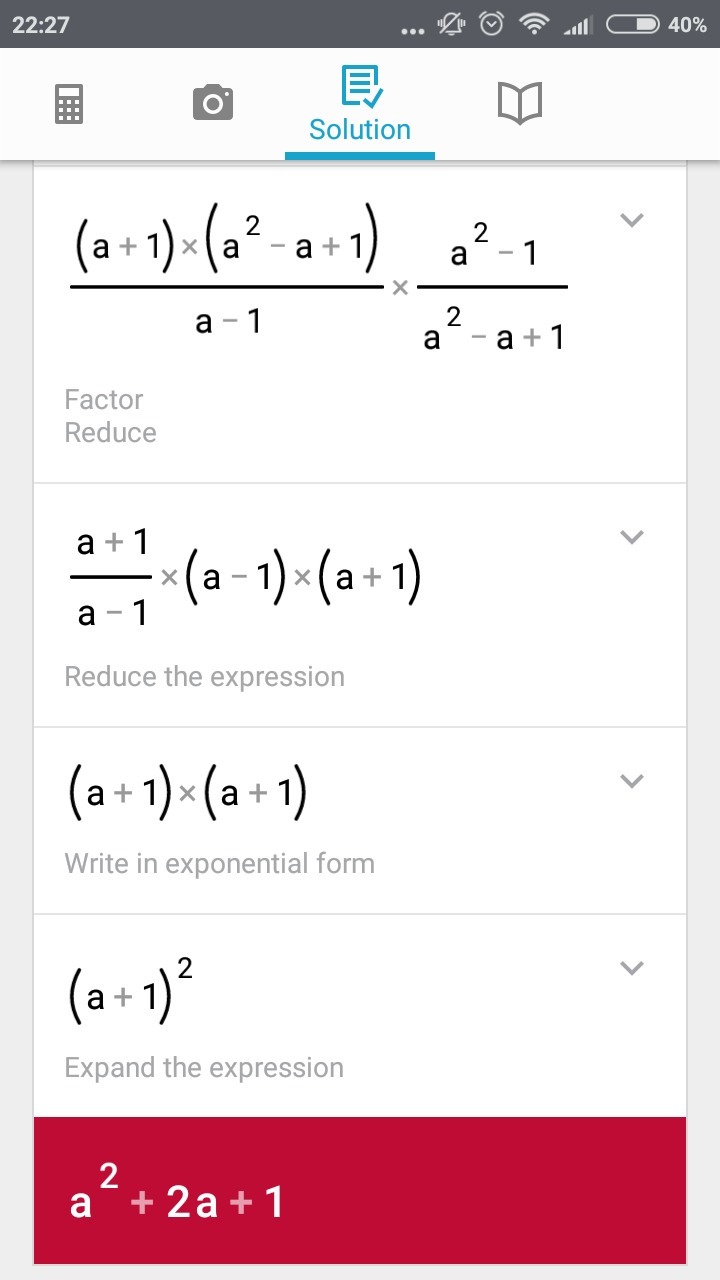Screen dimensions: 720x1280
Task: Expand the Expand the expression step
Action: (x=631, y=967)
